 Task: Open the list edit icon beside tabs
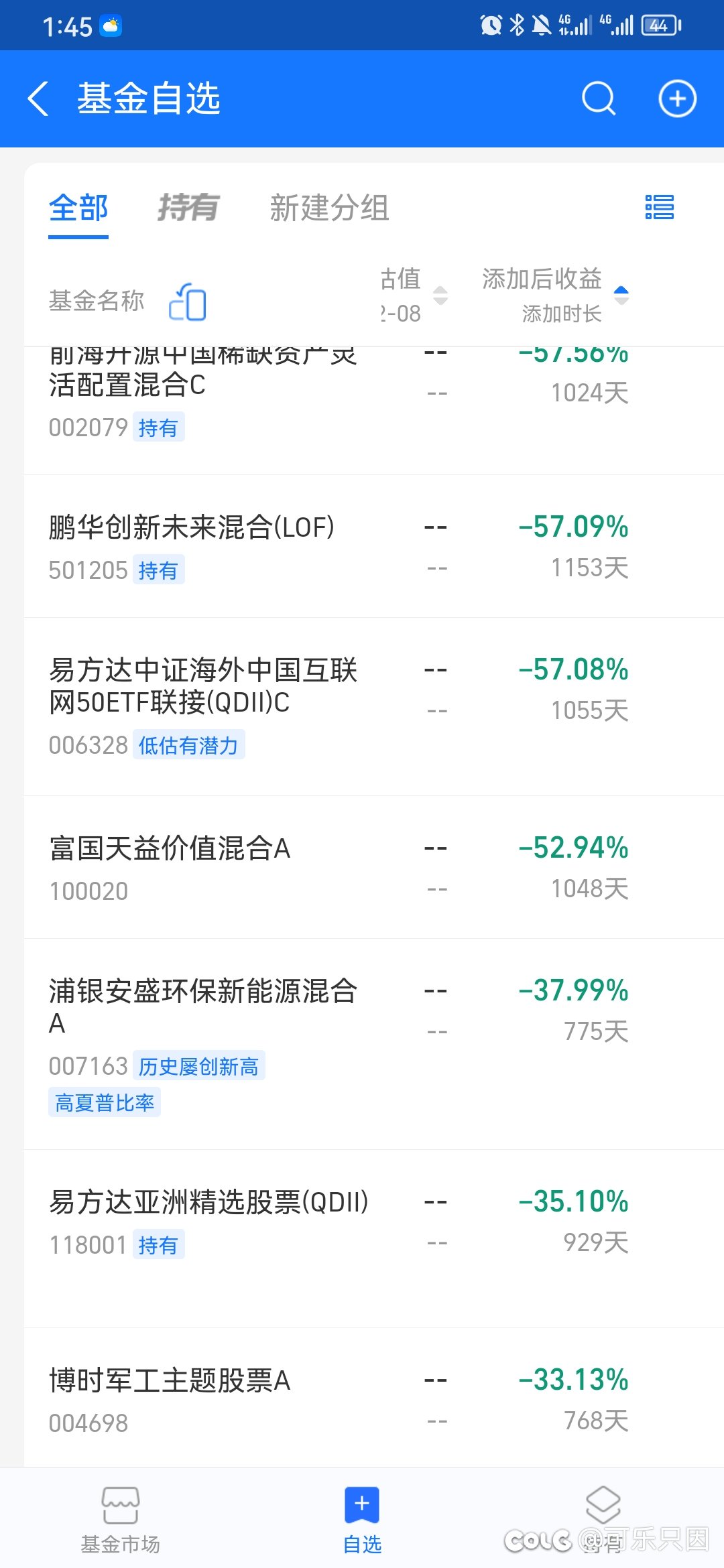coord(660,207)
